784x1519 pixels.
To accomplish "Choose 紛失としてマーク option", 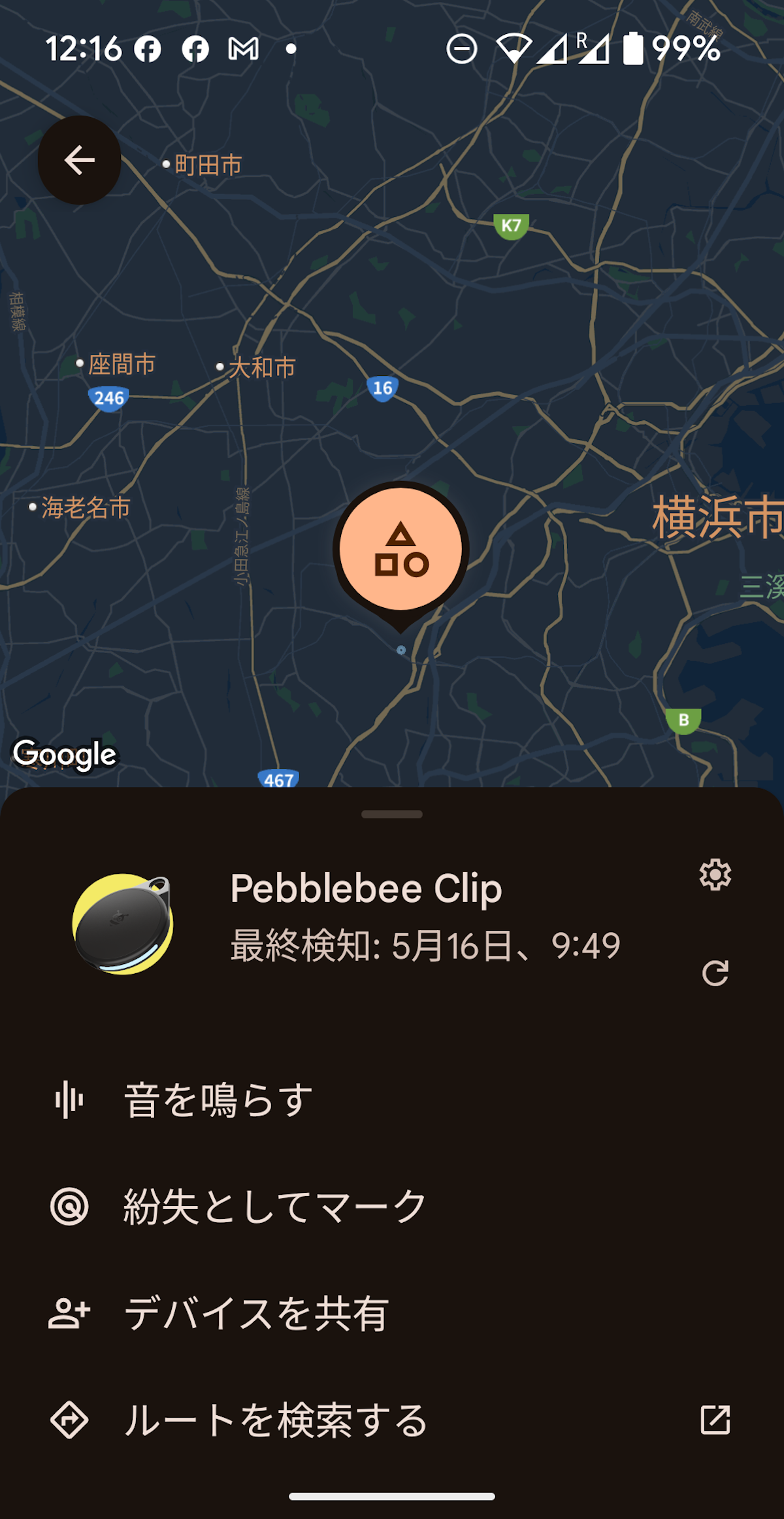I will click(x=274, y=1207).
